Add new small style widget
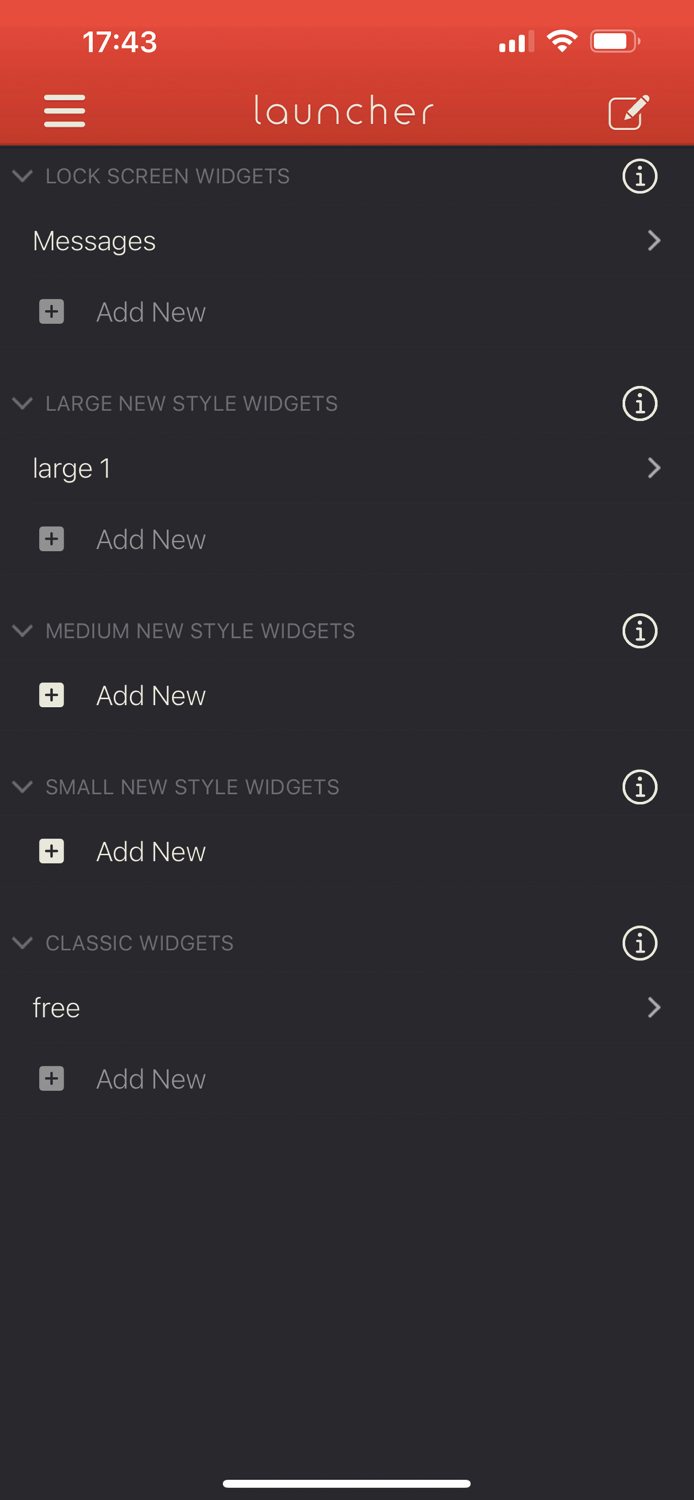Image resolution: width=694 pixels, height=1500 pixels. tap(347, 851)
